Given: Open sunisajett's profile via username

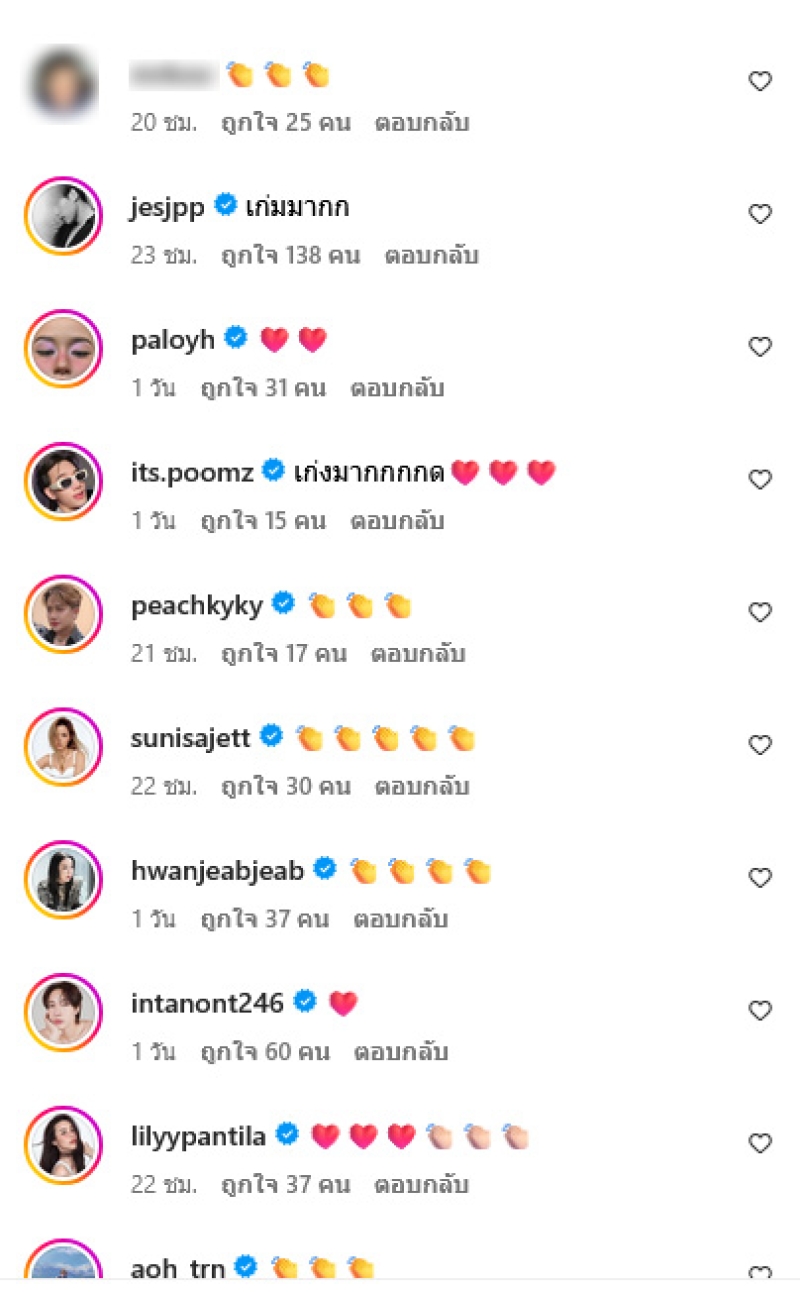Looking at the screenshot, I should (x=193, y=738).
